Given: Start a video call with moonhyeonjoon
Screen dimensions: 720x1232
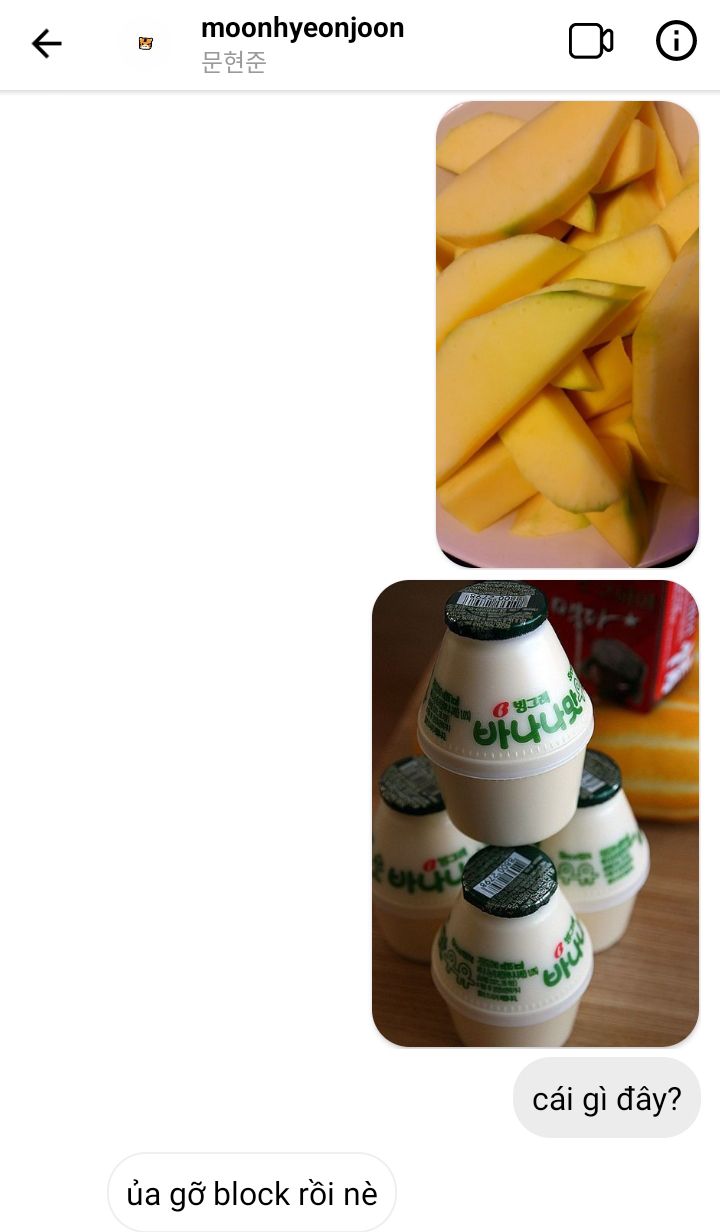Looking at the screenshot, I should (x=590, y=42).
